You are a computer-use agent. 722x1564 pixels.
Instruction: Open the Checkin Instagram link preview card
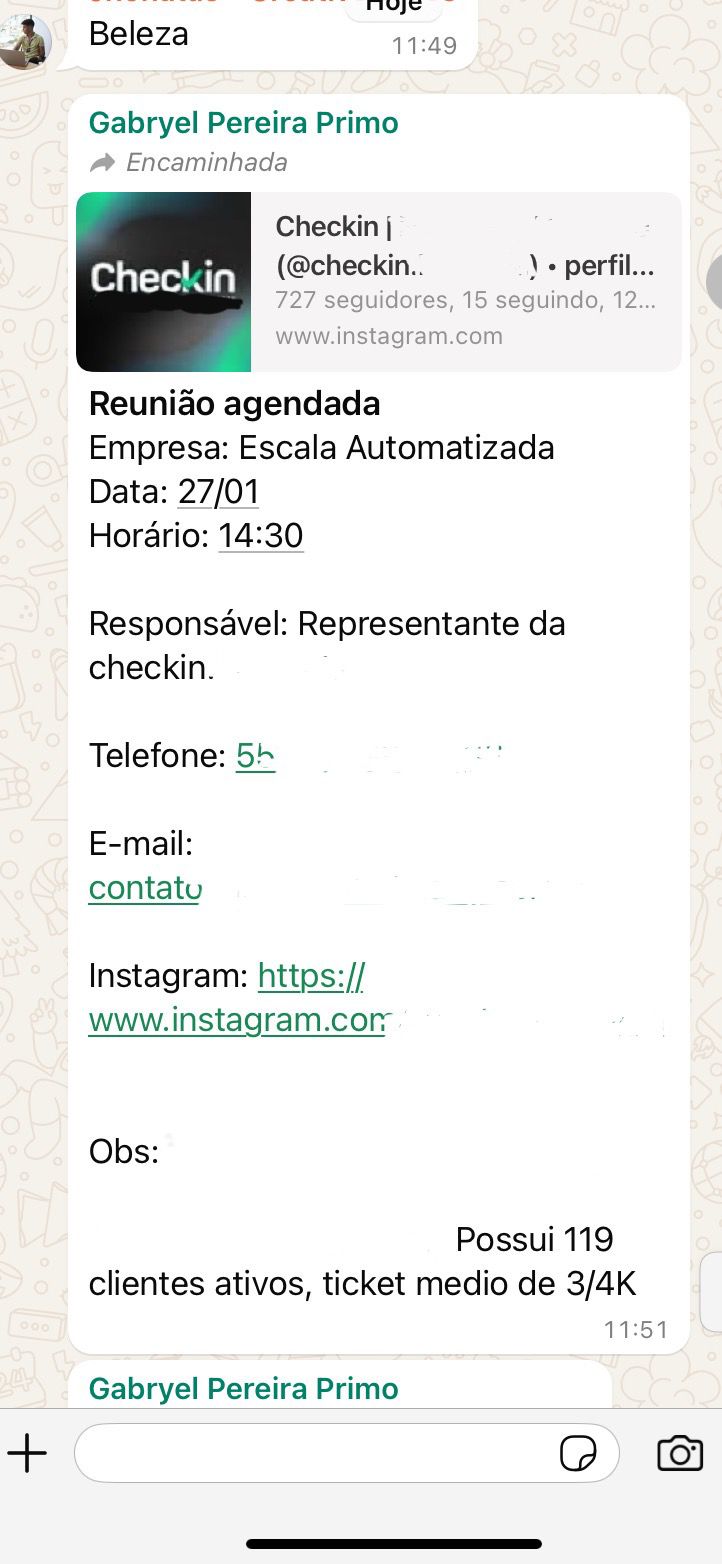pos(379,282)
